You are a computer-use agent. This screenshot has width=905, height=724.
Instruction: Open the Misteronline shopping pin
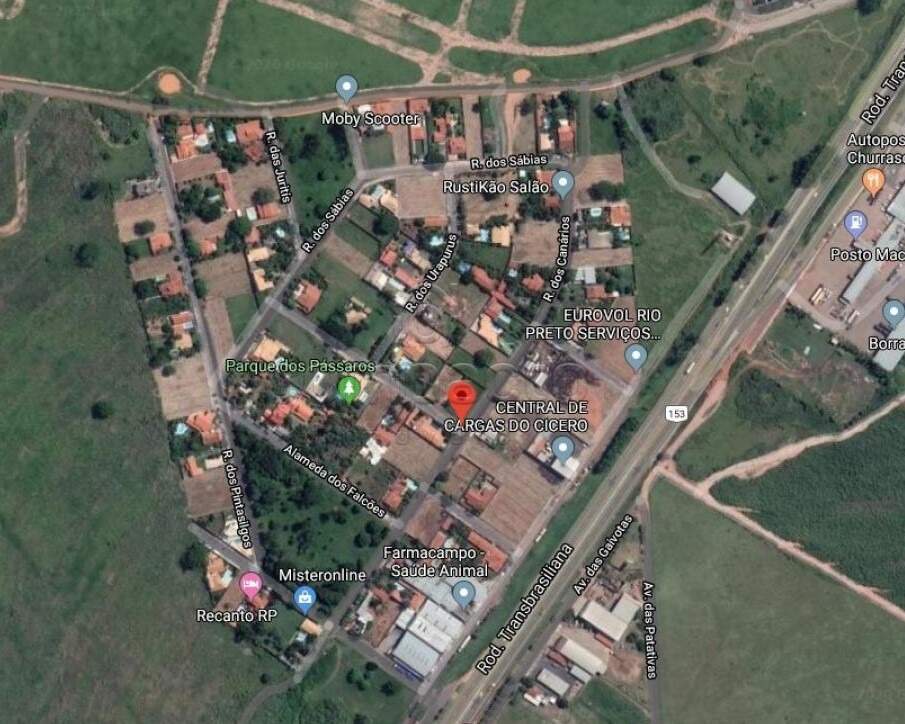305,598
